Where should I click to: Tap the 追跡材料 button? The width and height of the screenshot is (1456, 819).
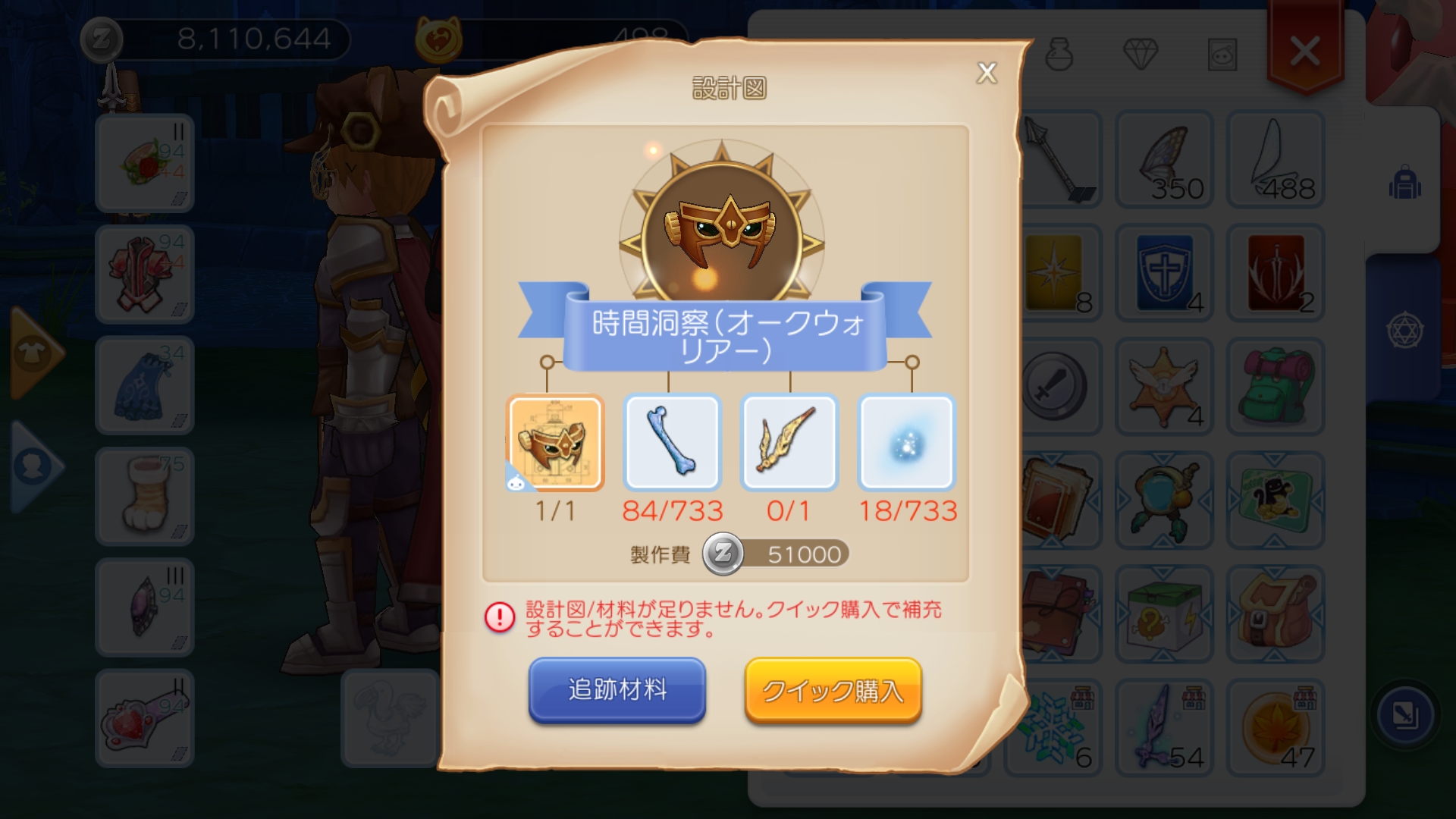pyautogui.click(x=617, y=690)
